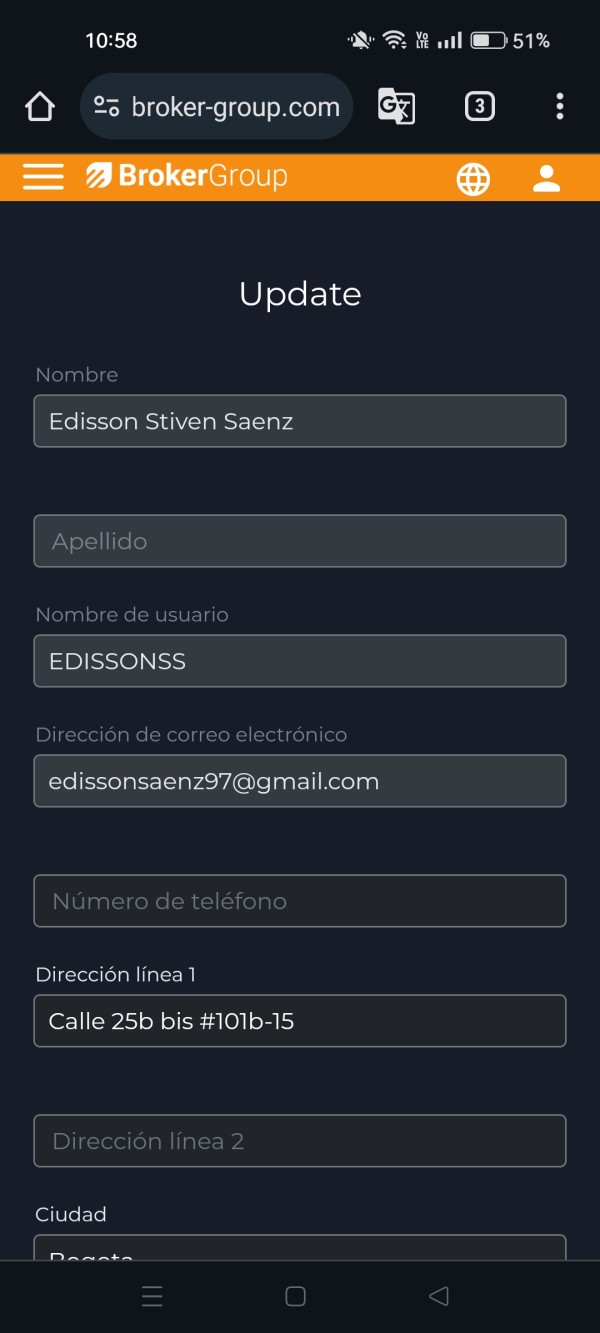The height and width of the screenshot is (1333, 600).
Task: Go back using the system back button
Action: tap(438, 1296)
